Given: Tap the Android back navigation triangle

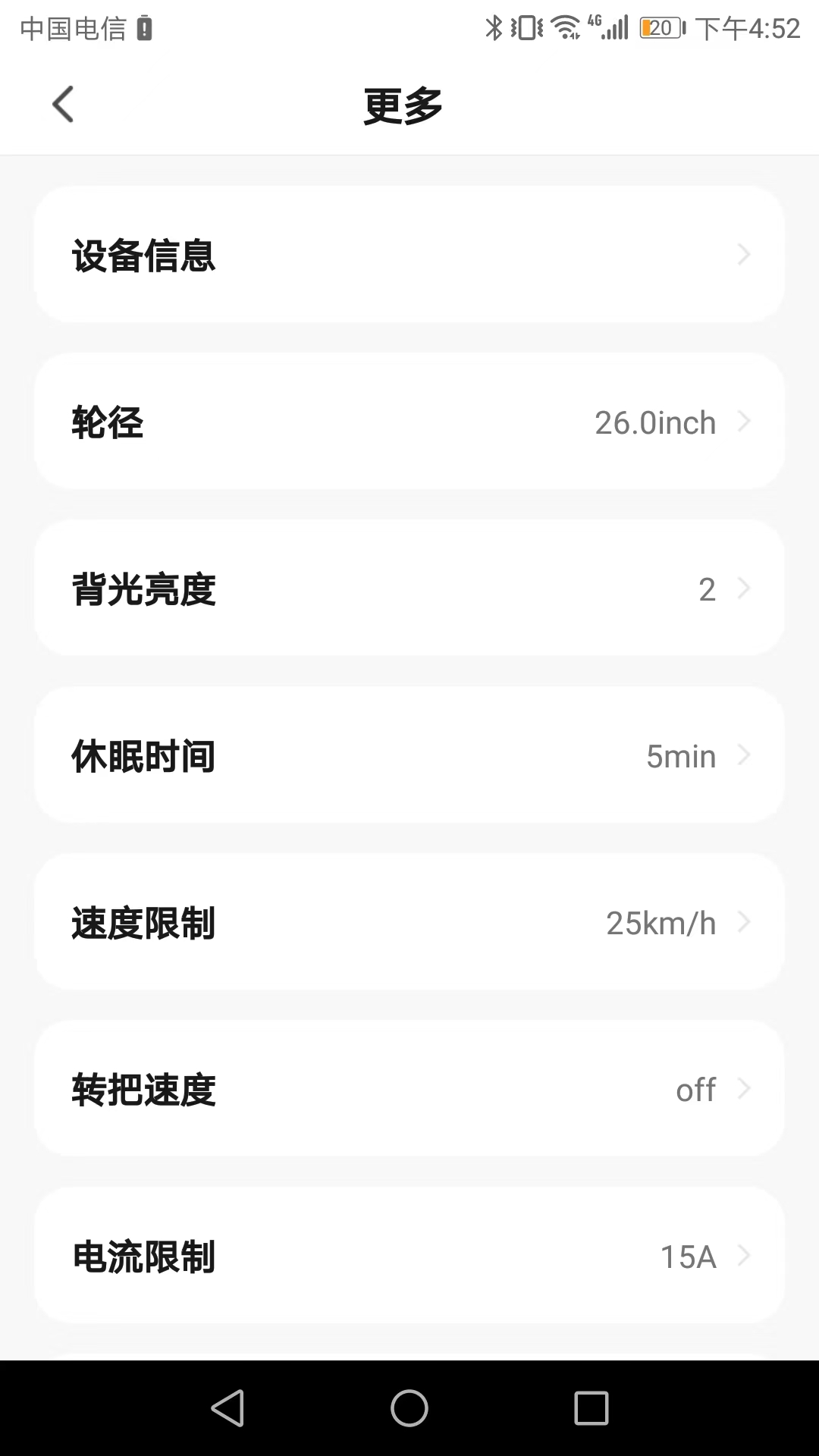Looking at the screenshot, I should click(x=229, y=1408).
